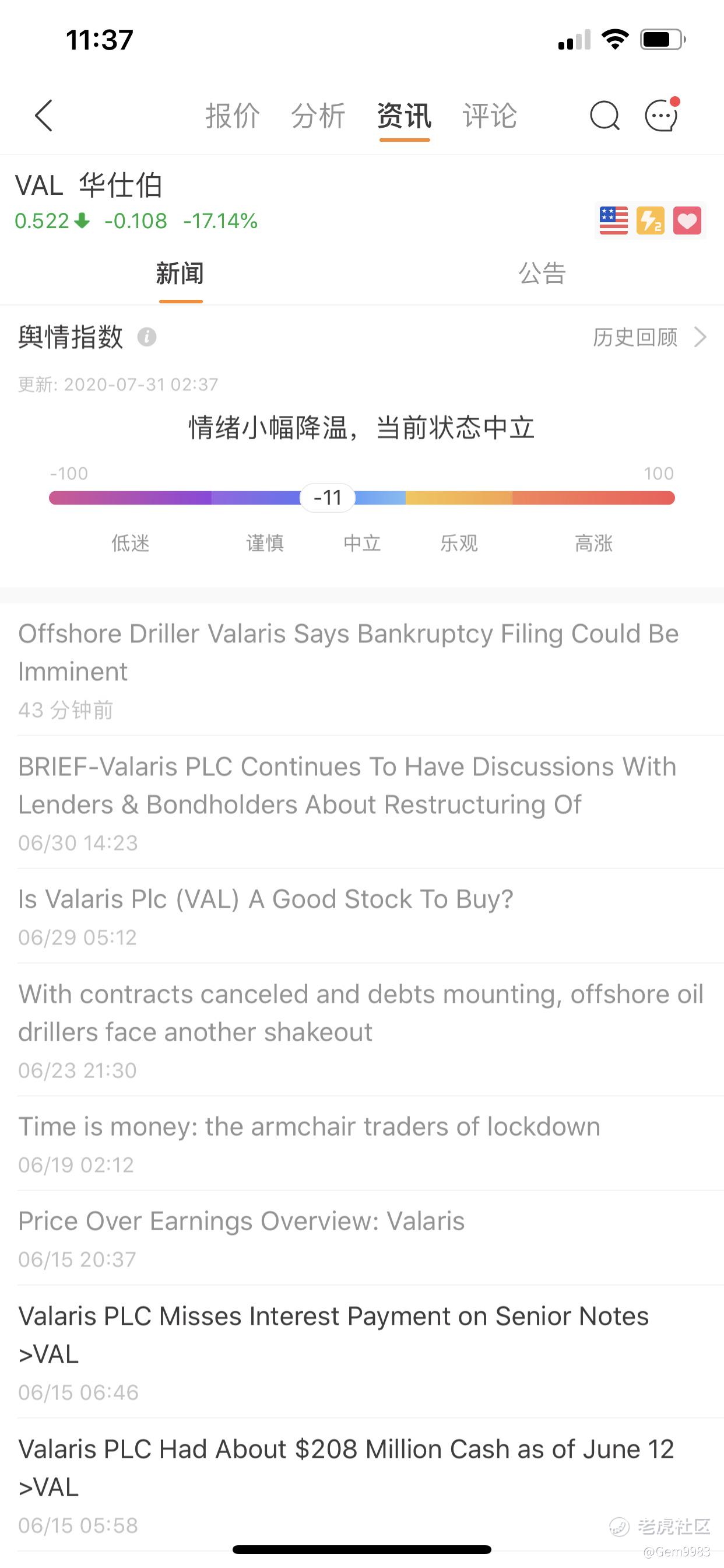Tap the heart favorite icon

[687, 220]
